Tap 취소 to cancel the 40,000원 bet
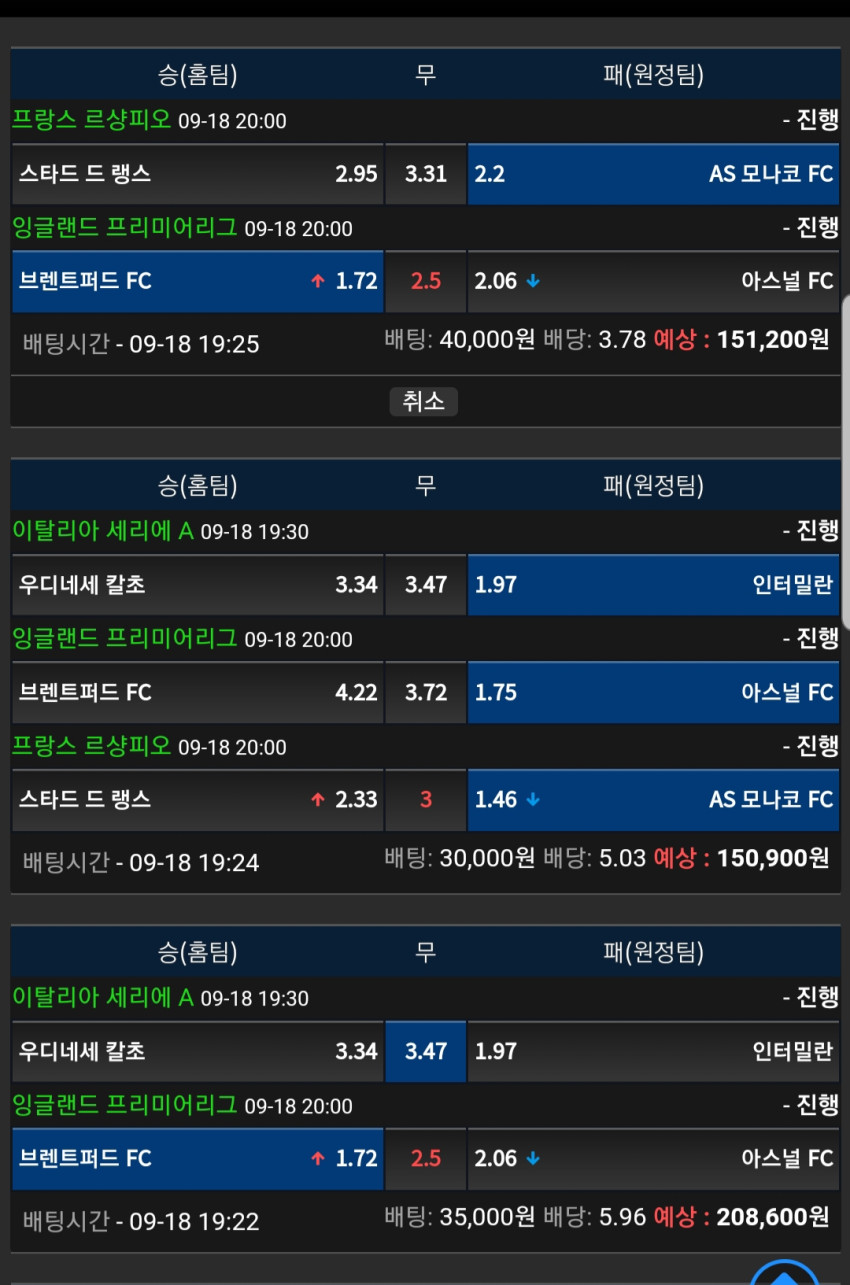 (424, 401)
